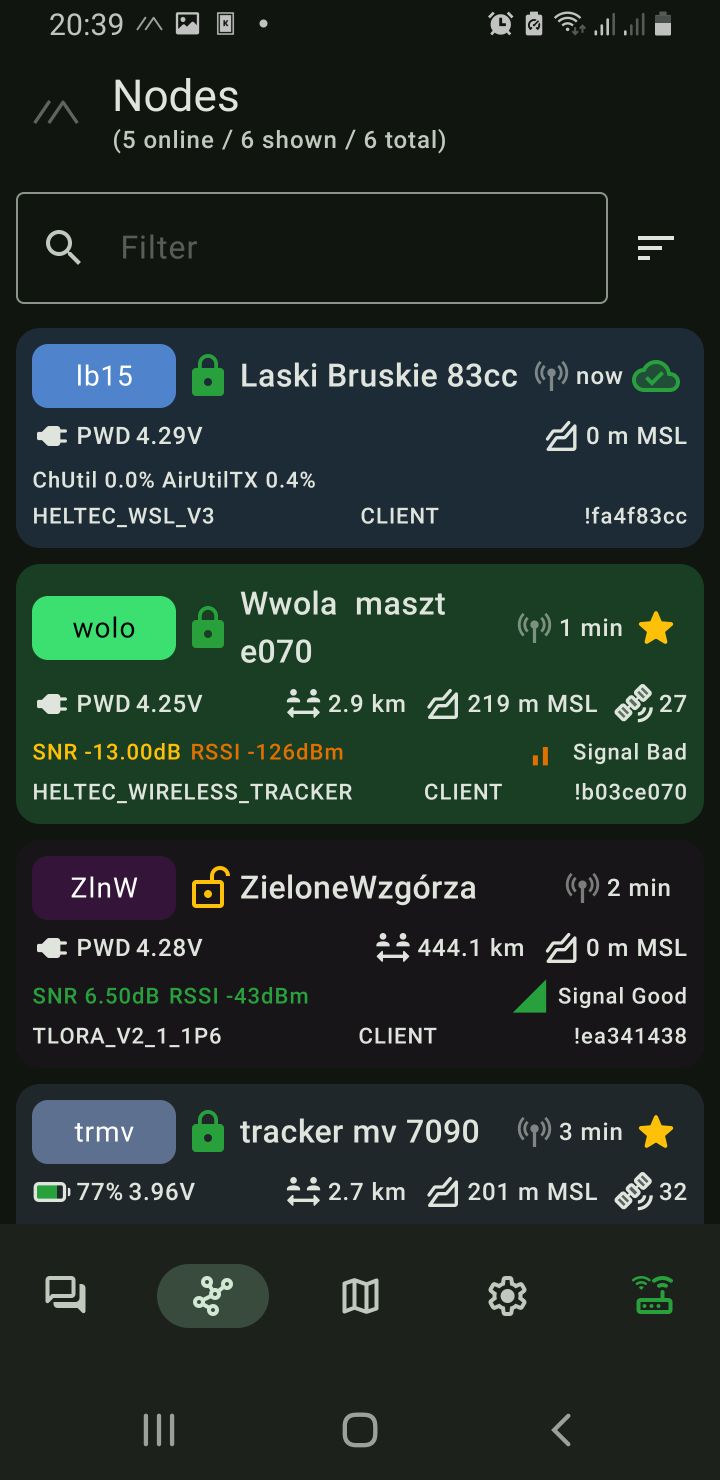Tap the lb15 short name chip
The width and height of the screenshot is (720, 1480).
point(104,376)
